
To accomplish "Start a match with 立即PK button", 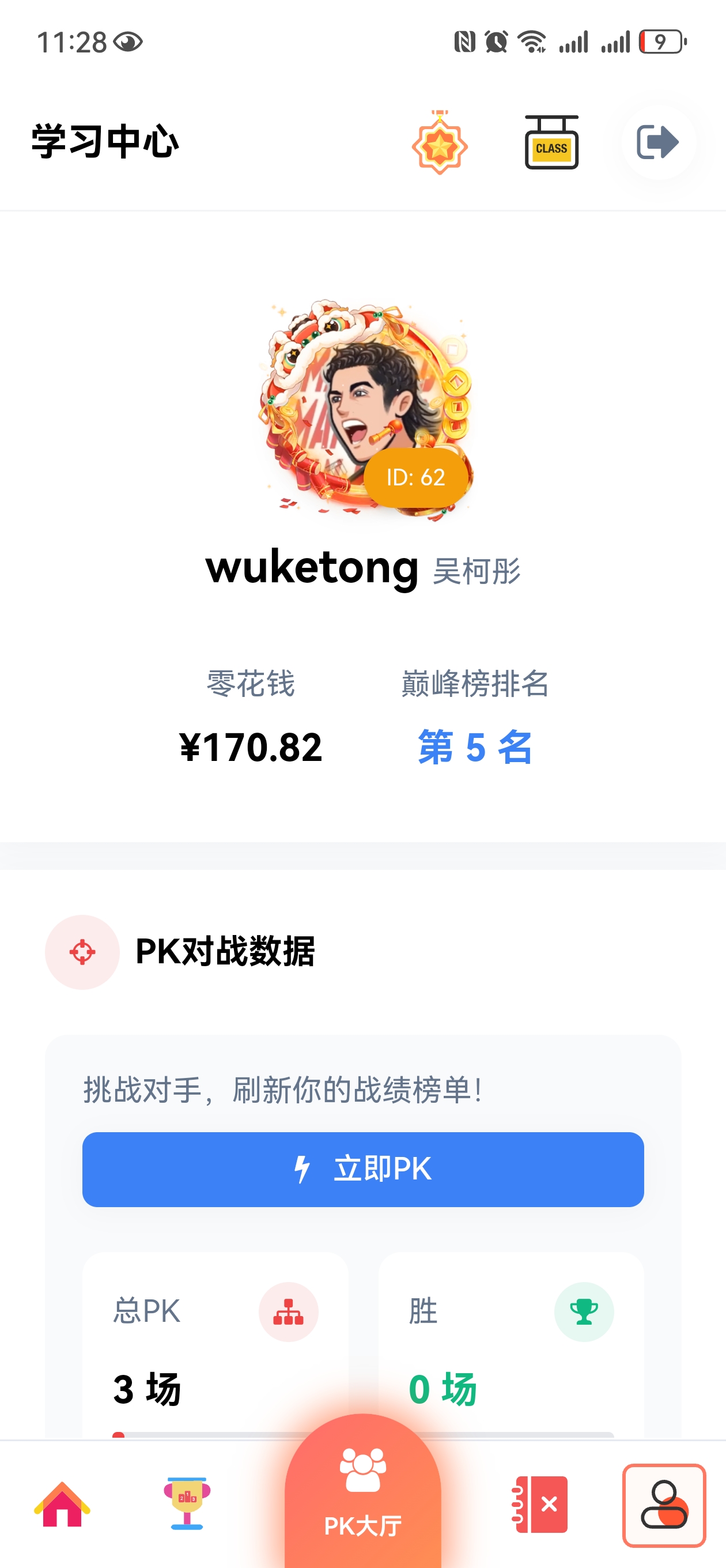I will point(362,1169).
